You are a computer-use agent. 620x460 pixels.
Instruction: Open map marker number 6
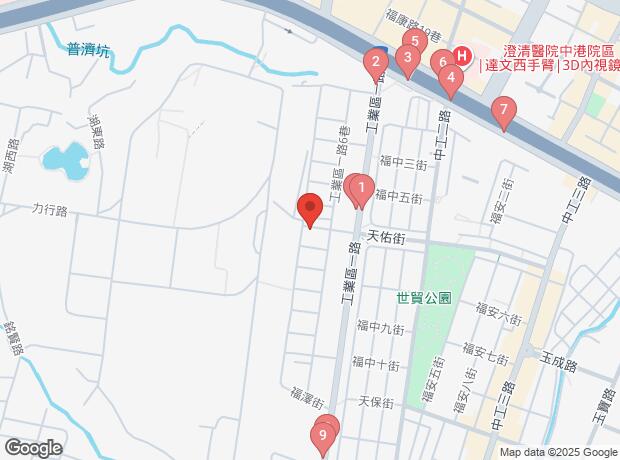point(438,60)
